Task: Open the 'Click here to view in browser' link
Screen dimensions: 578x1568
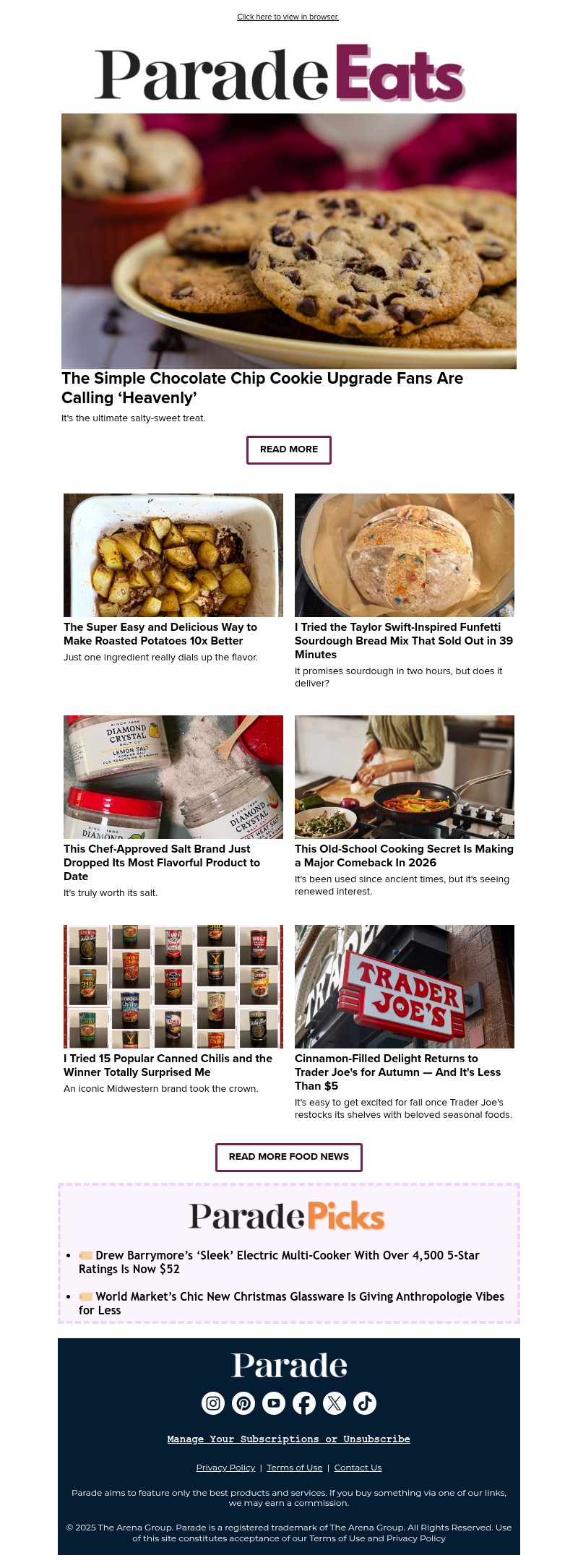Action: point(288,17)
